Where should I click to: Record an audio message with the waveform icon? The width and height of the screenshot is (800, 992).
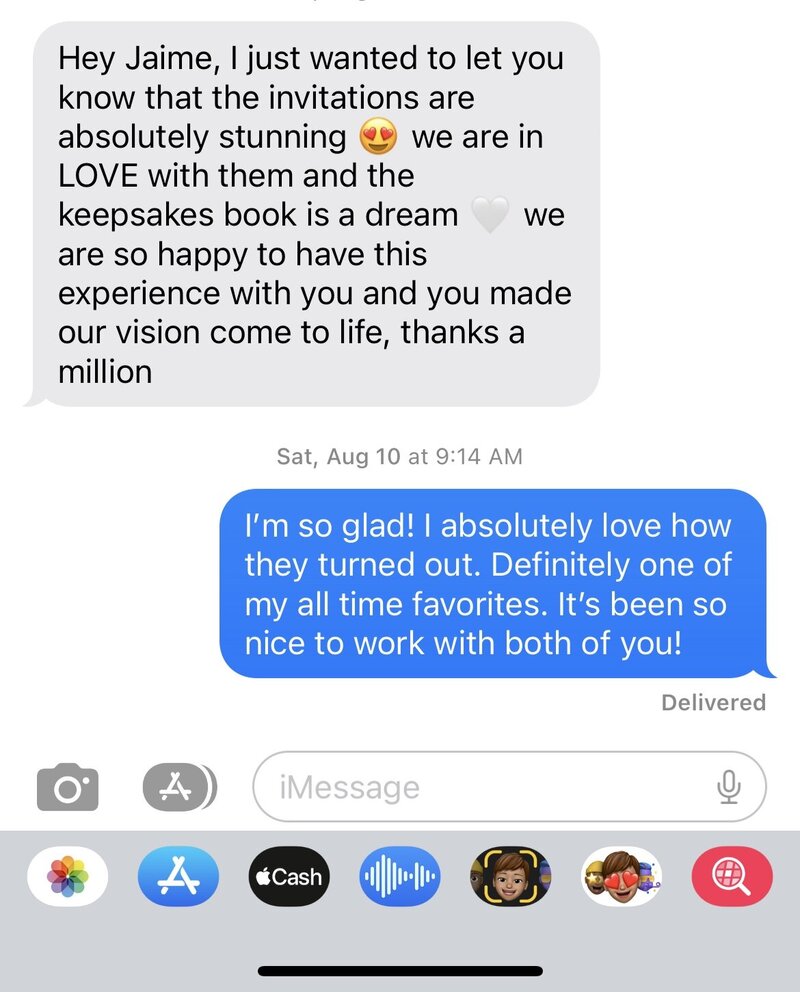[399, 877]
